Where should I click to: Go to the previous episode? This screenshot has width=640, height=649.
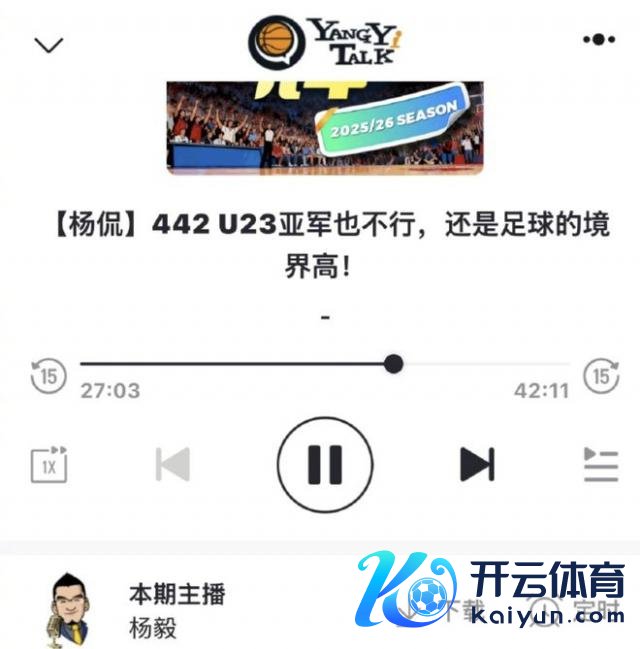173,464
